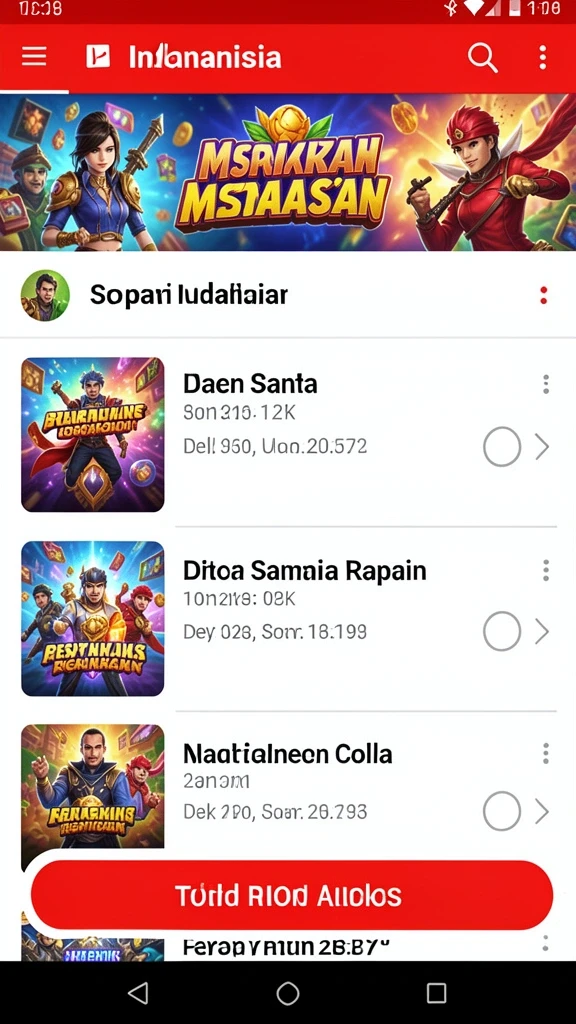The height and width of the screenshot is (1024, 576).
Task: Open overflow menu for Ditoa Samaia Rapain
Action: (x=546, y=570)
